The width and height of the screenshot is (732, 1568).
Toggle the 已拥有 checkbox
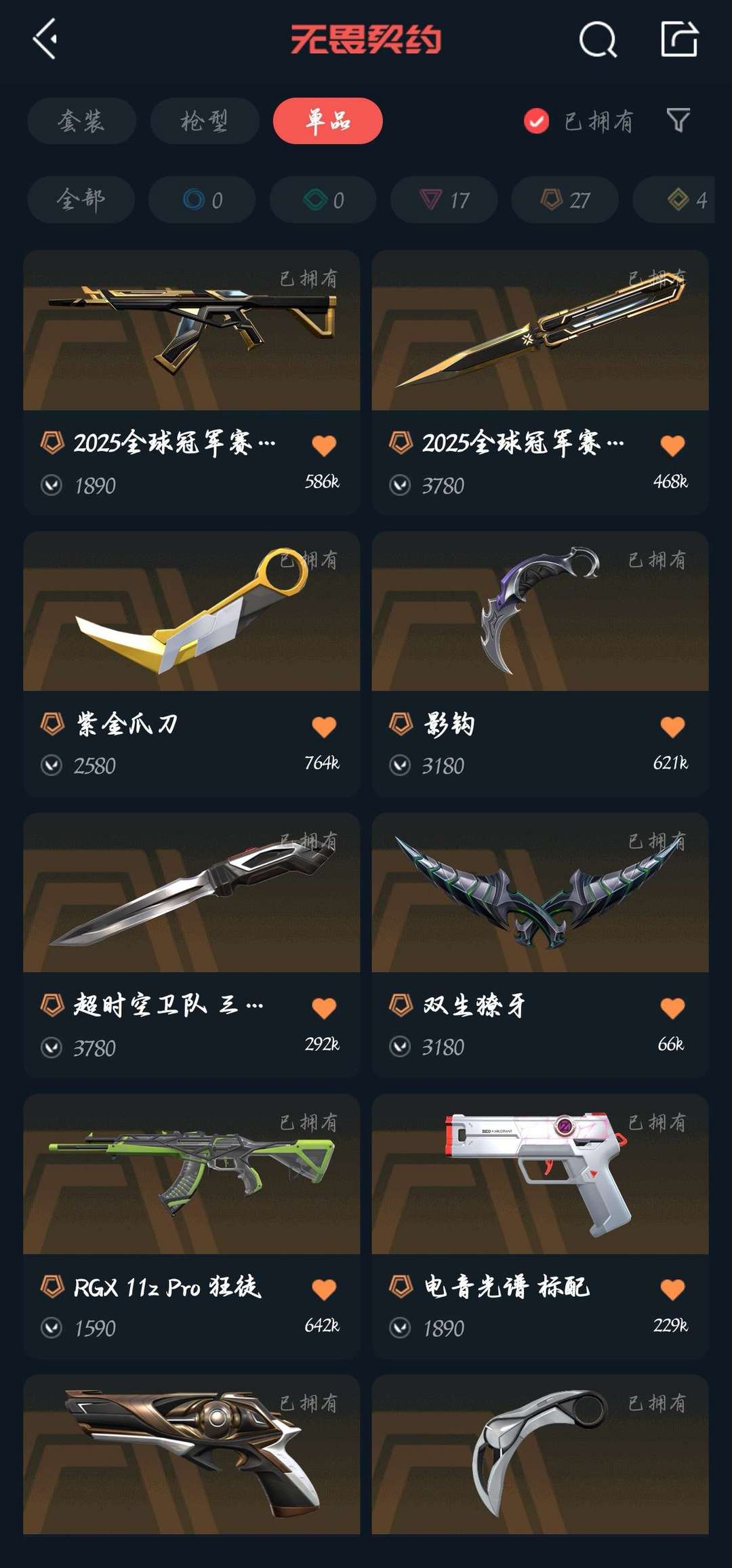pos(536,121)
